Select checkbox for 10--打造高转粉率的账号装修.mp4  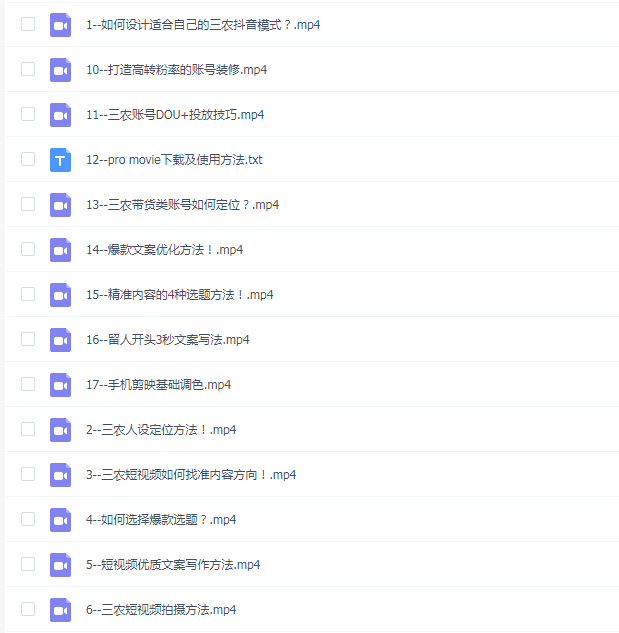(x=28, y=69)
